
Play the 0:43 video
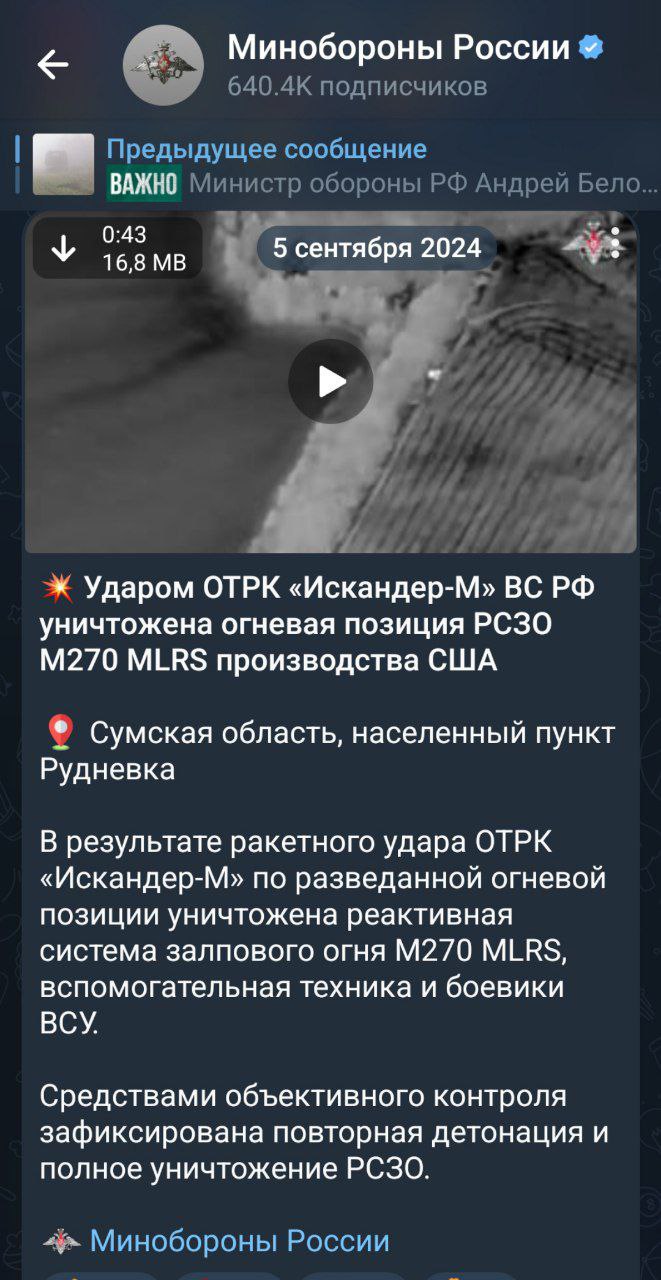click(x=330, y=381)
